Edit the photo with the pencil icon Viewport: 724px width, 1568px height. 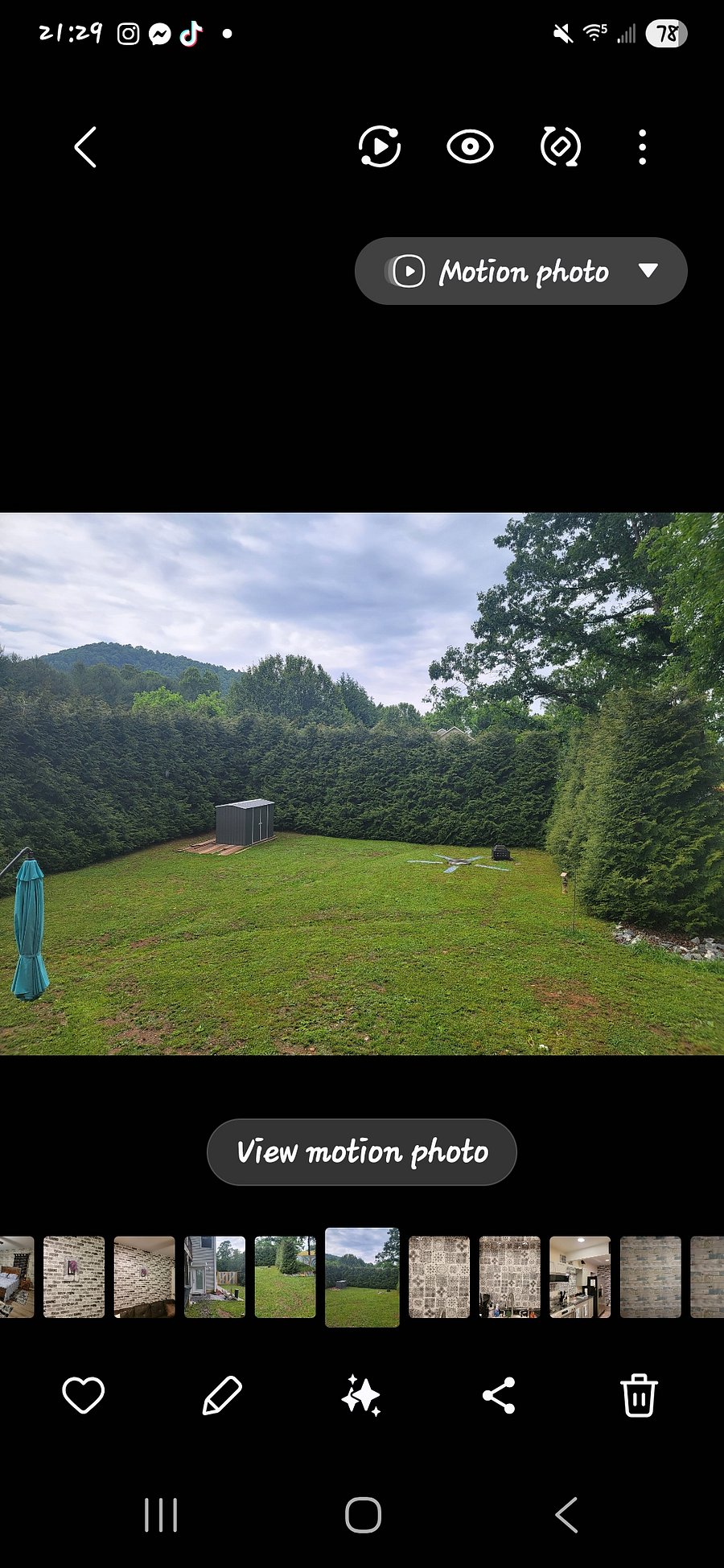pyautogui.click(x=222, y=1395)
